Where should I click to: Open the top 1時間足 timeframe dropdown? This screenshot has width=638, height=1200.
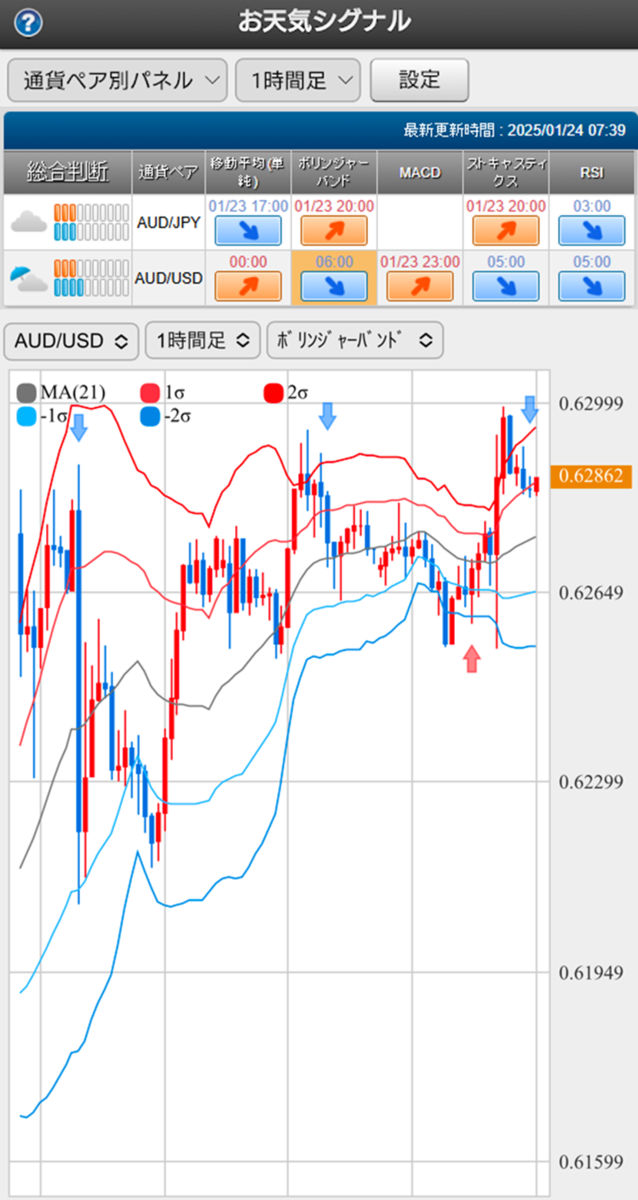click(298, 81)
